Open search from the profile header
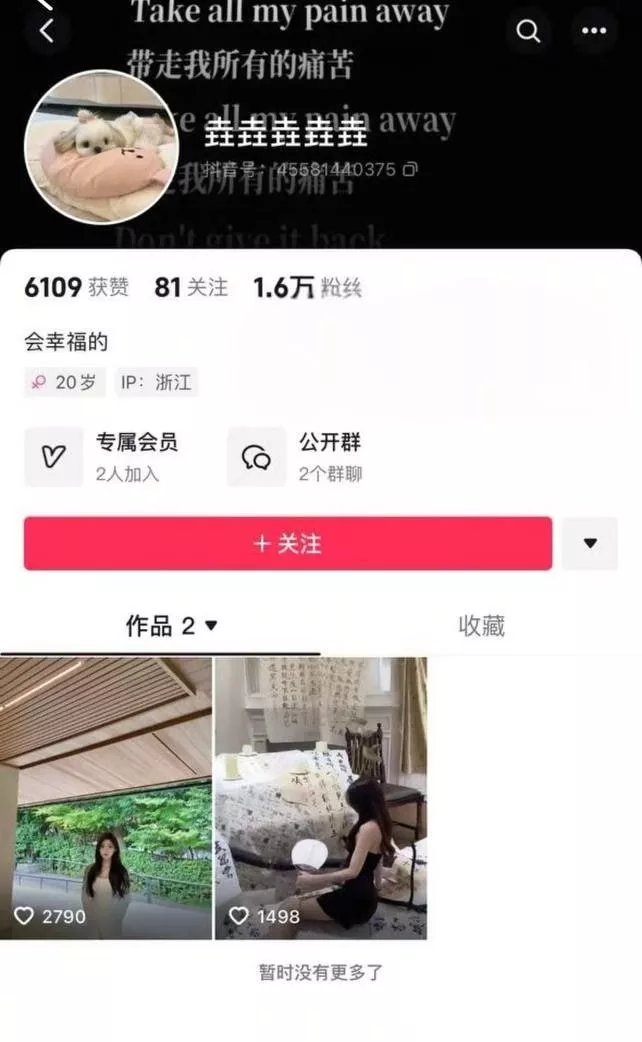 pyautogui.click(x=527, y=31)
